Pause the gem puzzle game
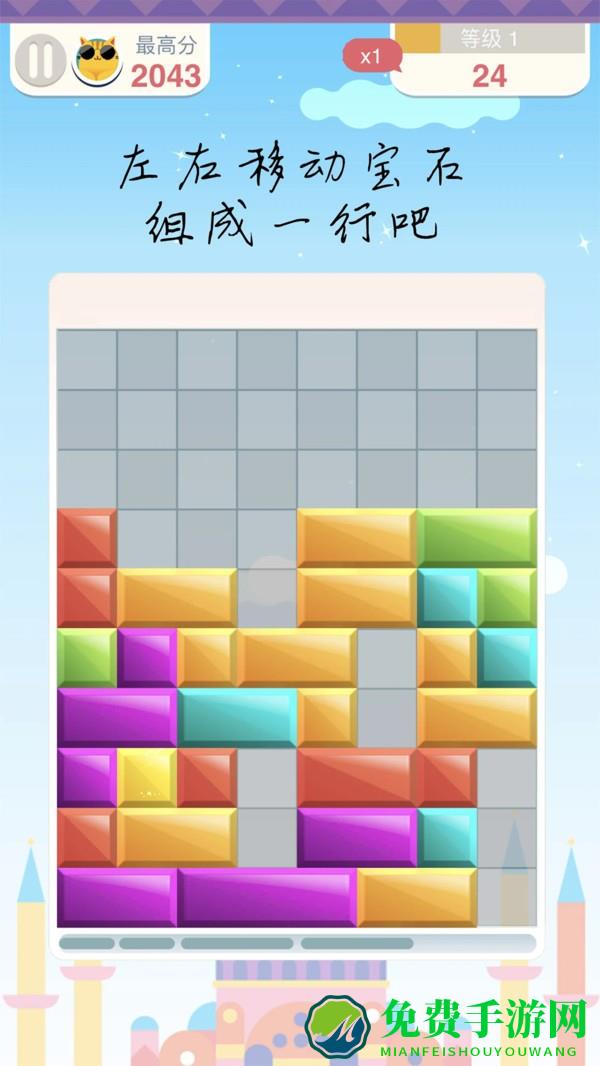The height and width of the screenshot is (1066, 600). point(40,61)
